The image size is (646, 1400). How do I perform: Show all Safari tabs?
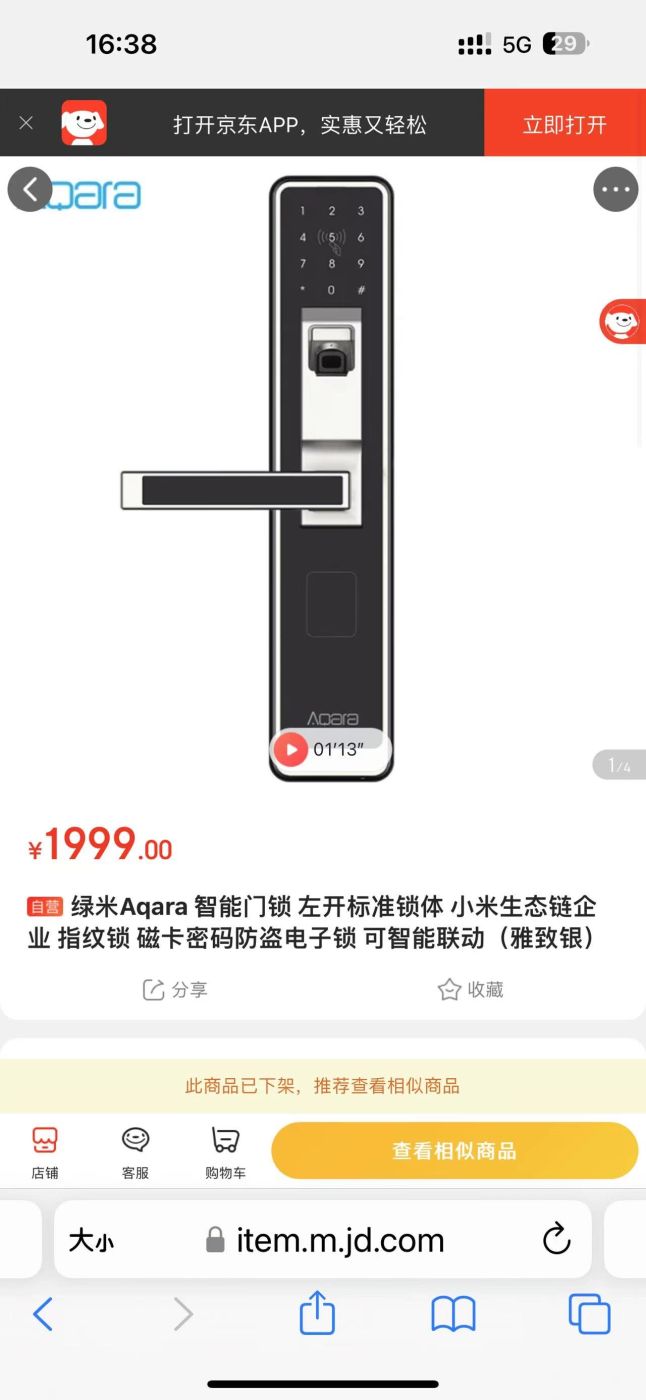pos(589,1314)
